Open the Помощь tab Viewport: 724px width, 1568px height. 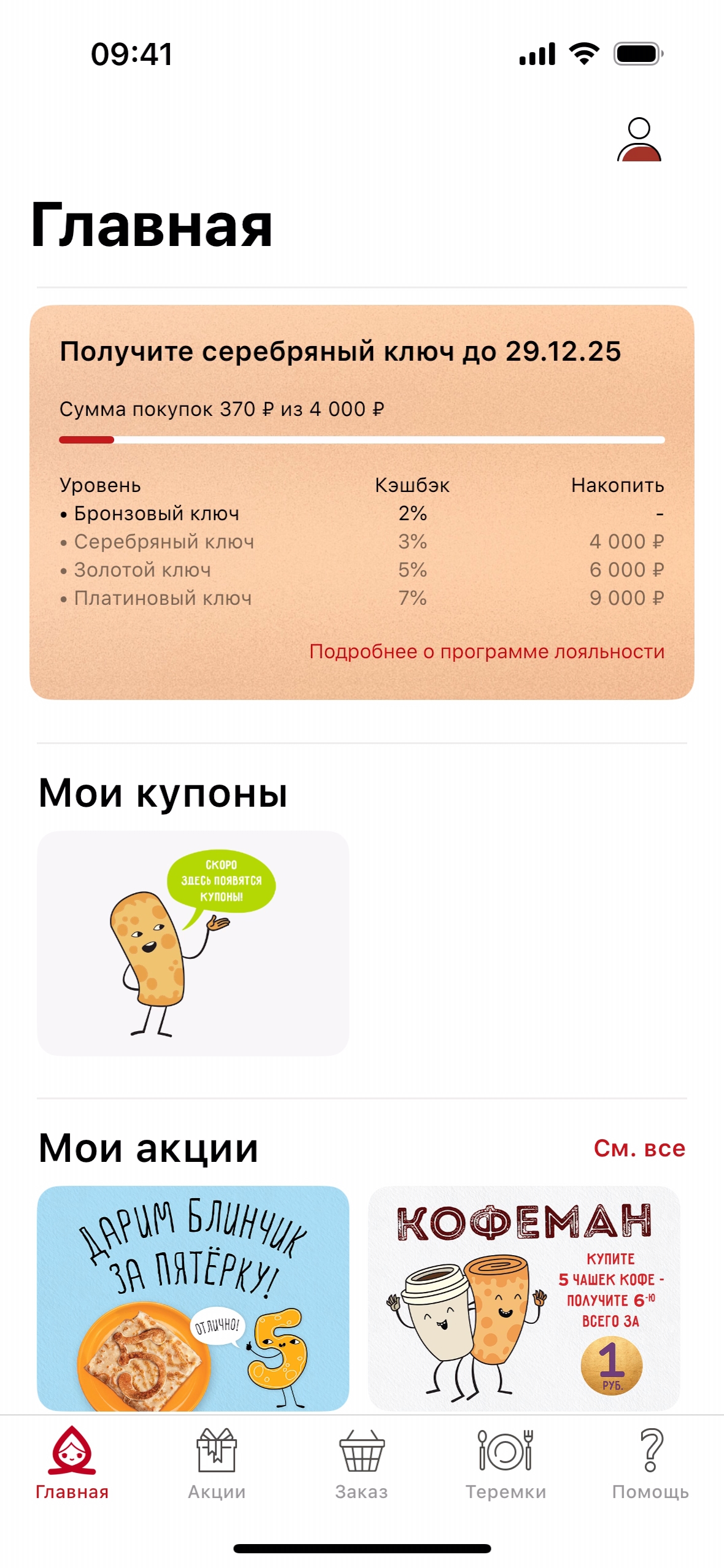(650, 1464)
